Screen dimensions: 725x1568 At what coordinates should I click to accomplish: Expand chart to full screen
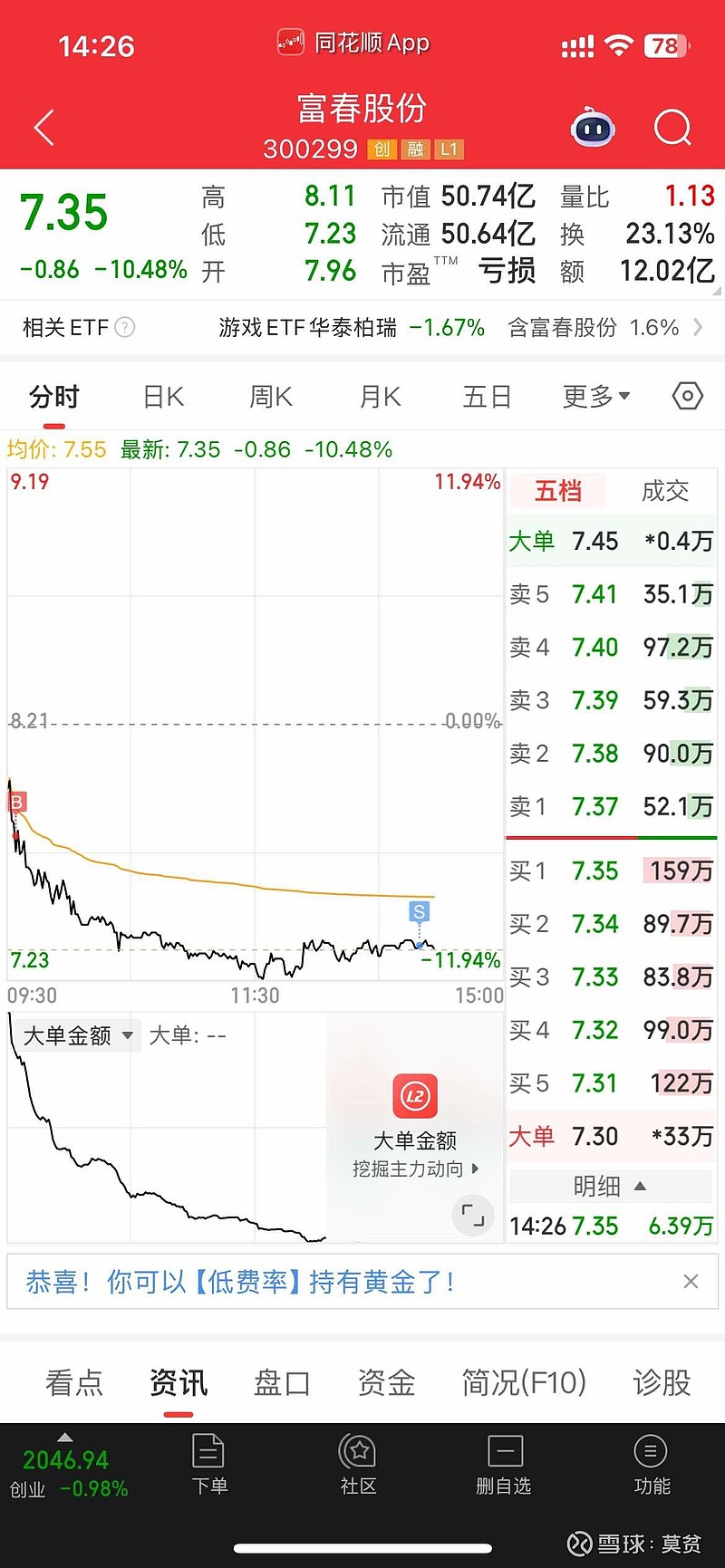tap(472, 1215)
